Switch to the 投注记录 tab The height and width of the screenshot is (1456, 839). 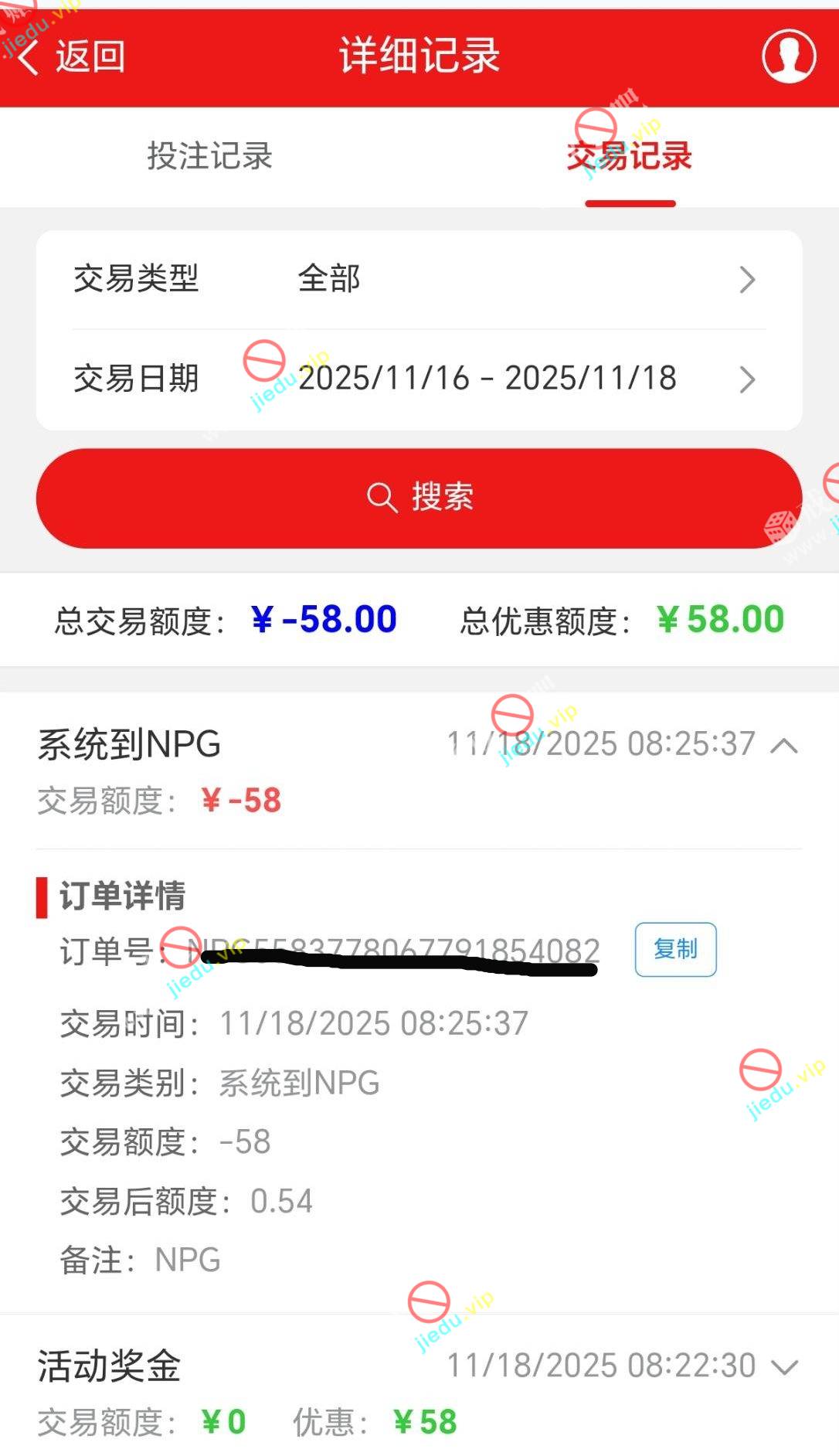coord(209,156)
